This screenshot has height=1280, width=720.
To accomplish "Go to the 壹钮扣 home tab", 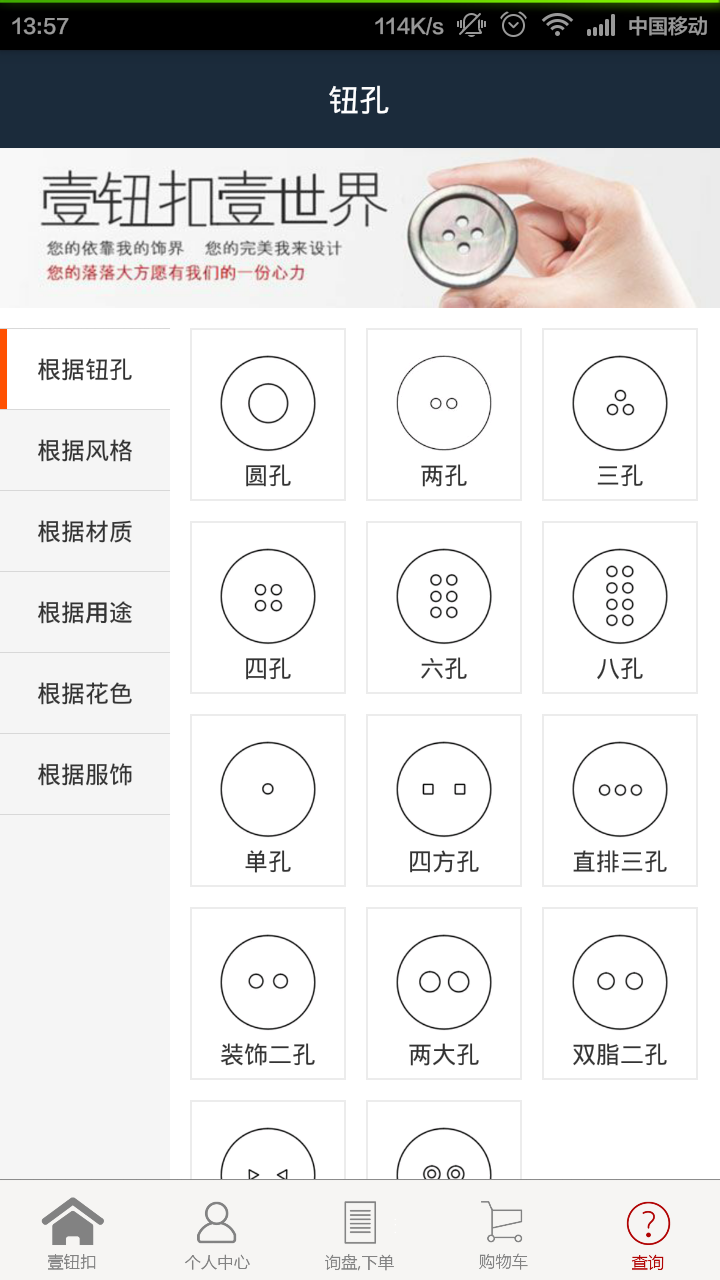I will pyautogui.click(x=72, y=1232).
